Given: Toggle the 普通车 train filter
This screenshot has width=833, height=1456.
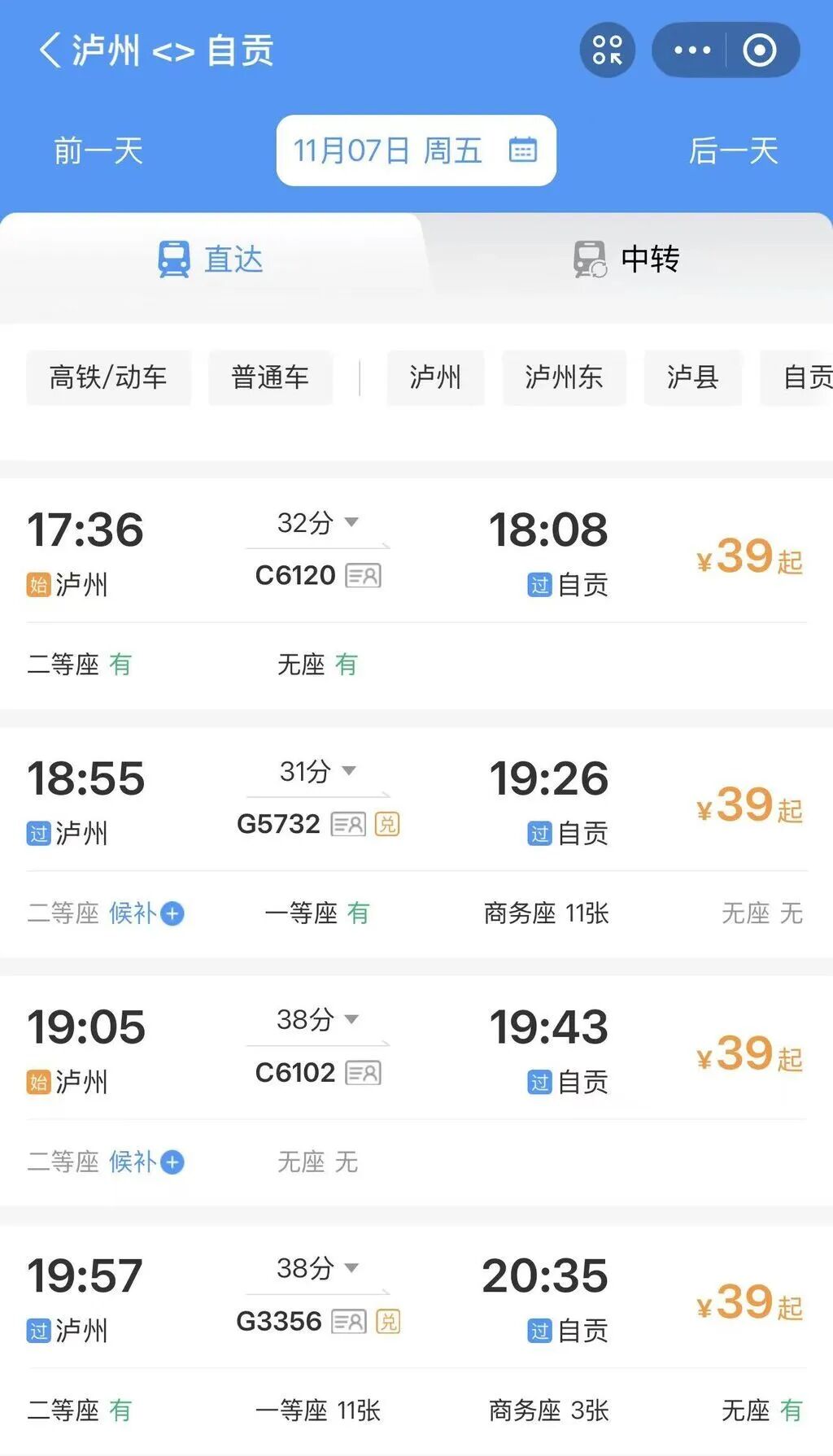Looking at the screenshot, I should [270, 377].
